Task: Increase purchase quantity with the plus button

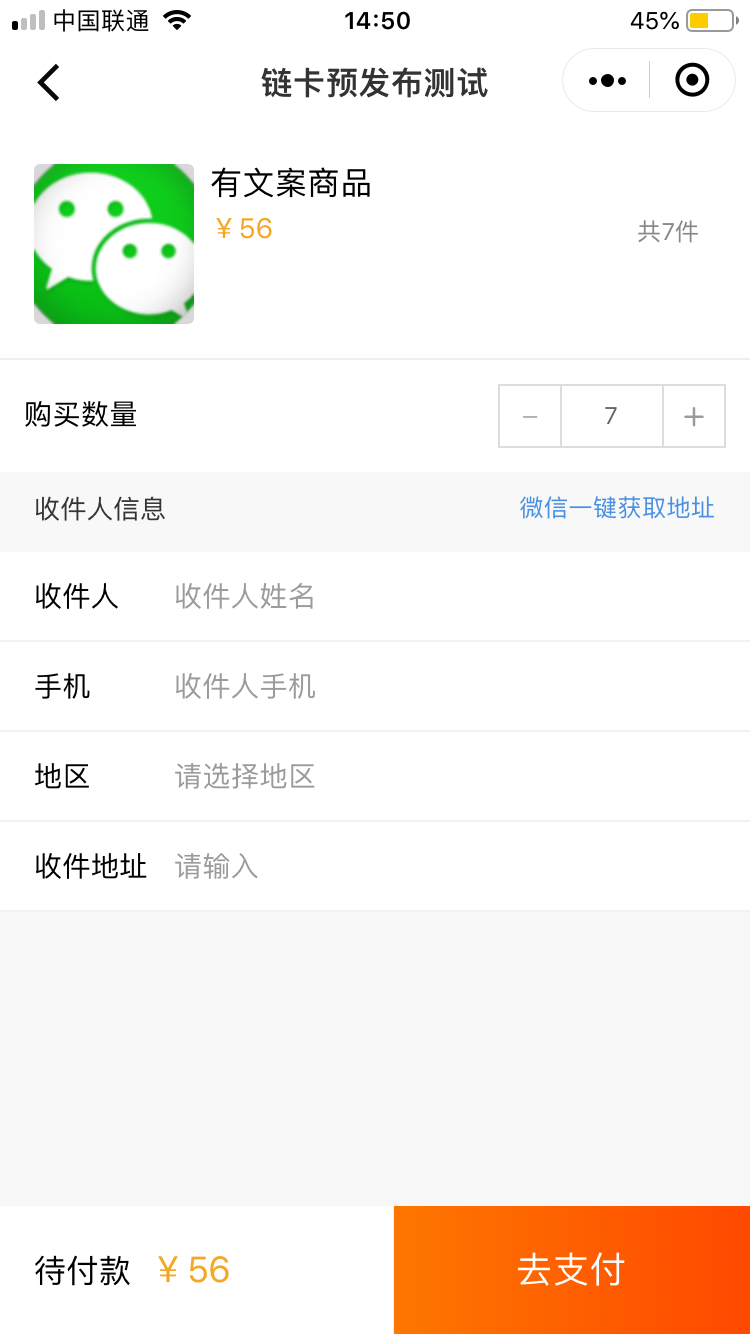Action: coord(694,416)
